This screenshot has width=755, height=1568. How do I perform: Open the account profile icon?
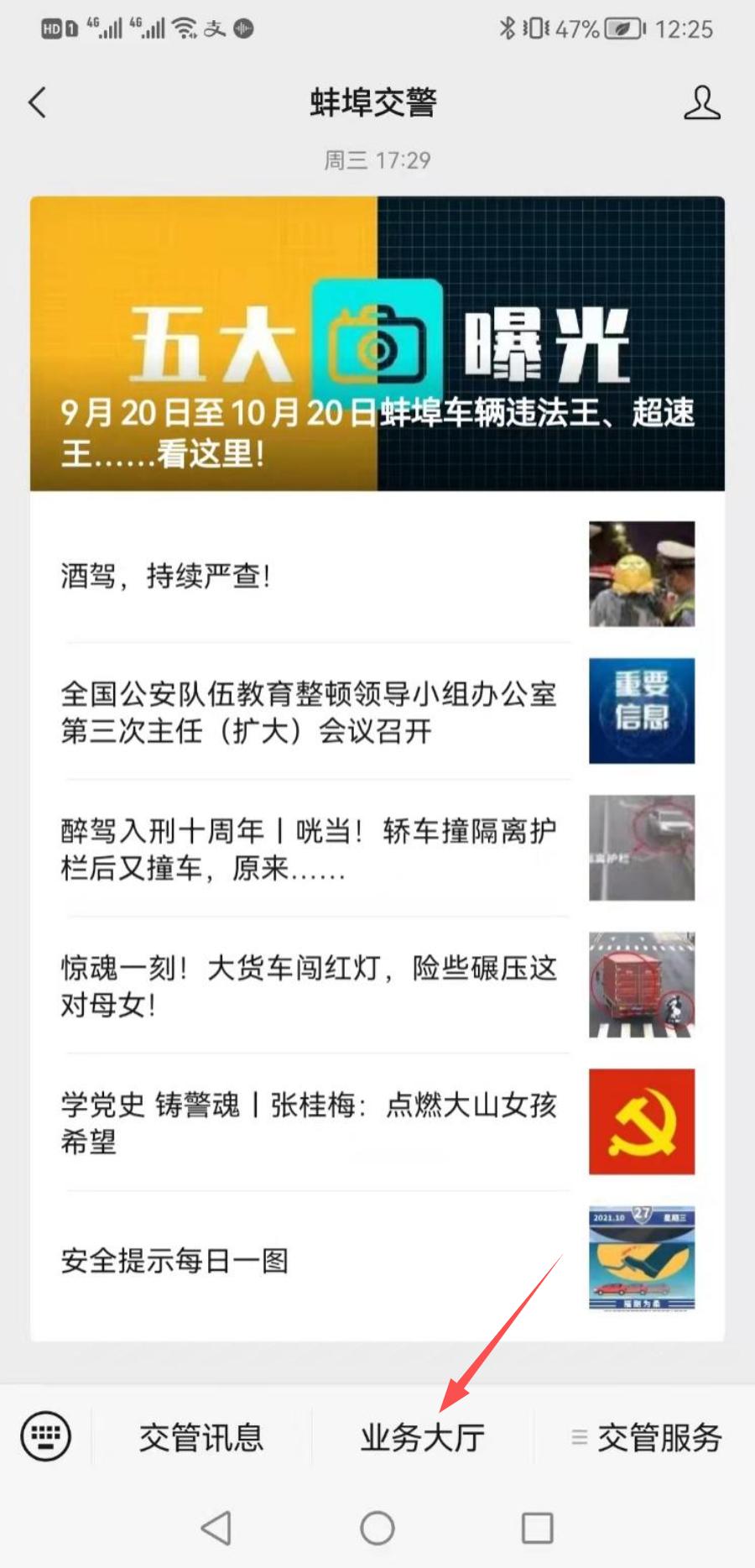(701, 102)
